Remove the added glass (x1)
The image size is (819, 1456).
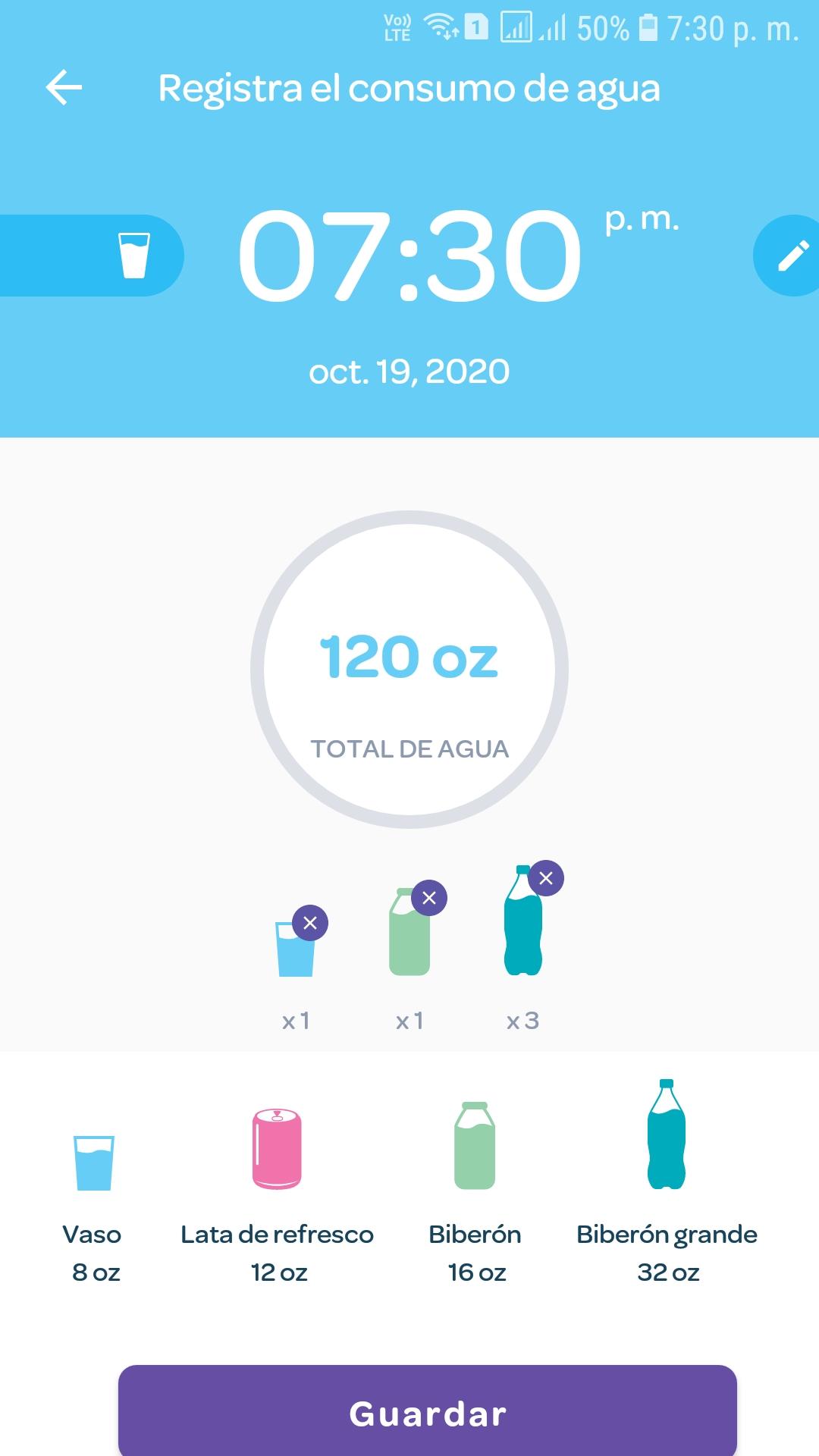tap(310, 923)
